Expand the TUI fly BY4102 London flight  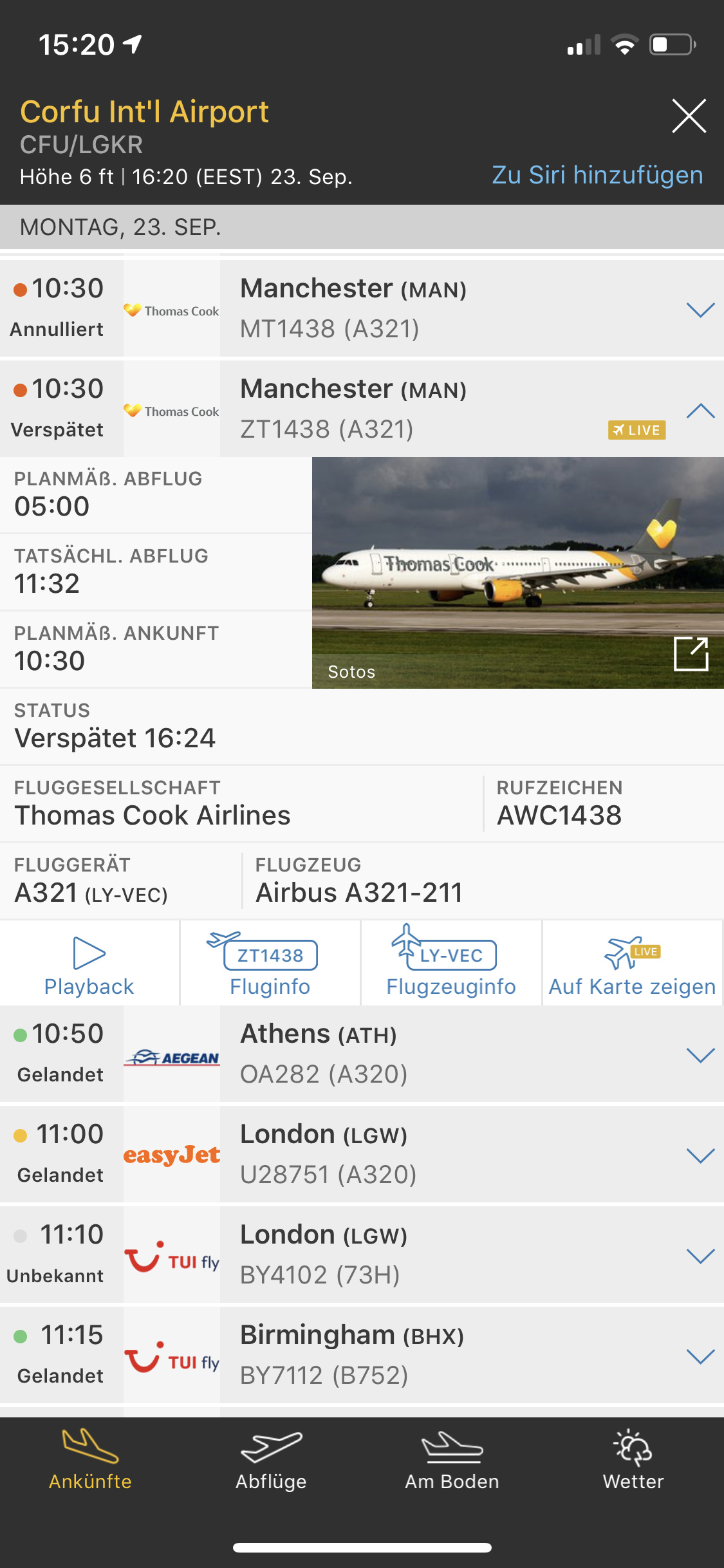tap(700, 1256)
